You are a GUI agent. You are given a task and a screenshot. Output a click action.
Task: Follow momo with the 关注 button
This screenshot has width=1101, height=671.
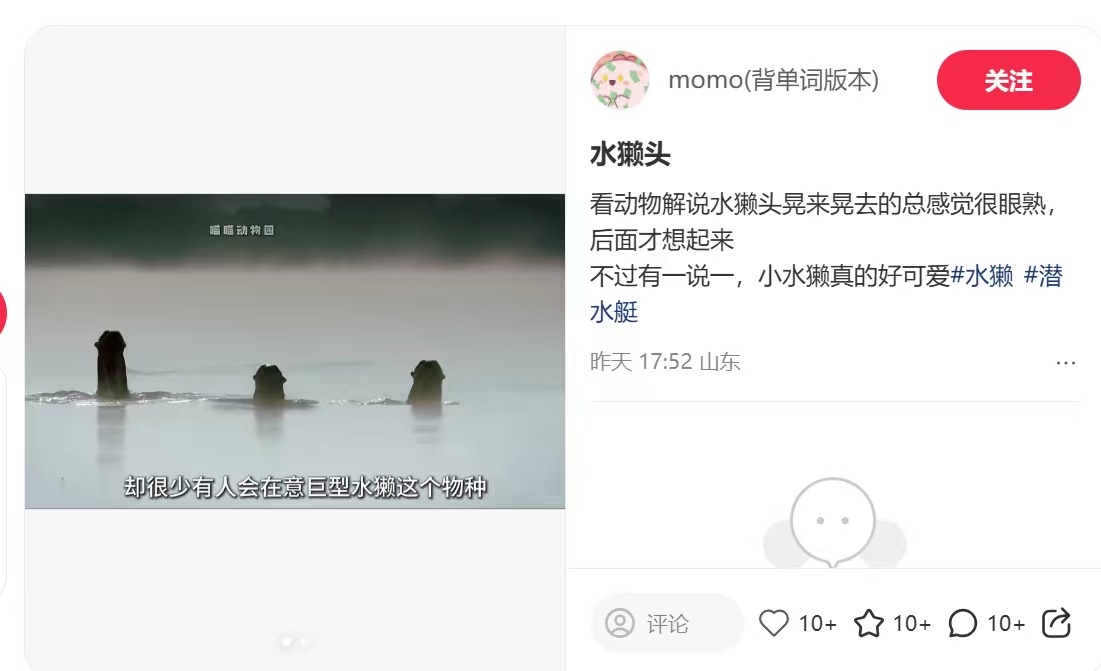point(1008,81)
